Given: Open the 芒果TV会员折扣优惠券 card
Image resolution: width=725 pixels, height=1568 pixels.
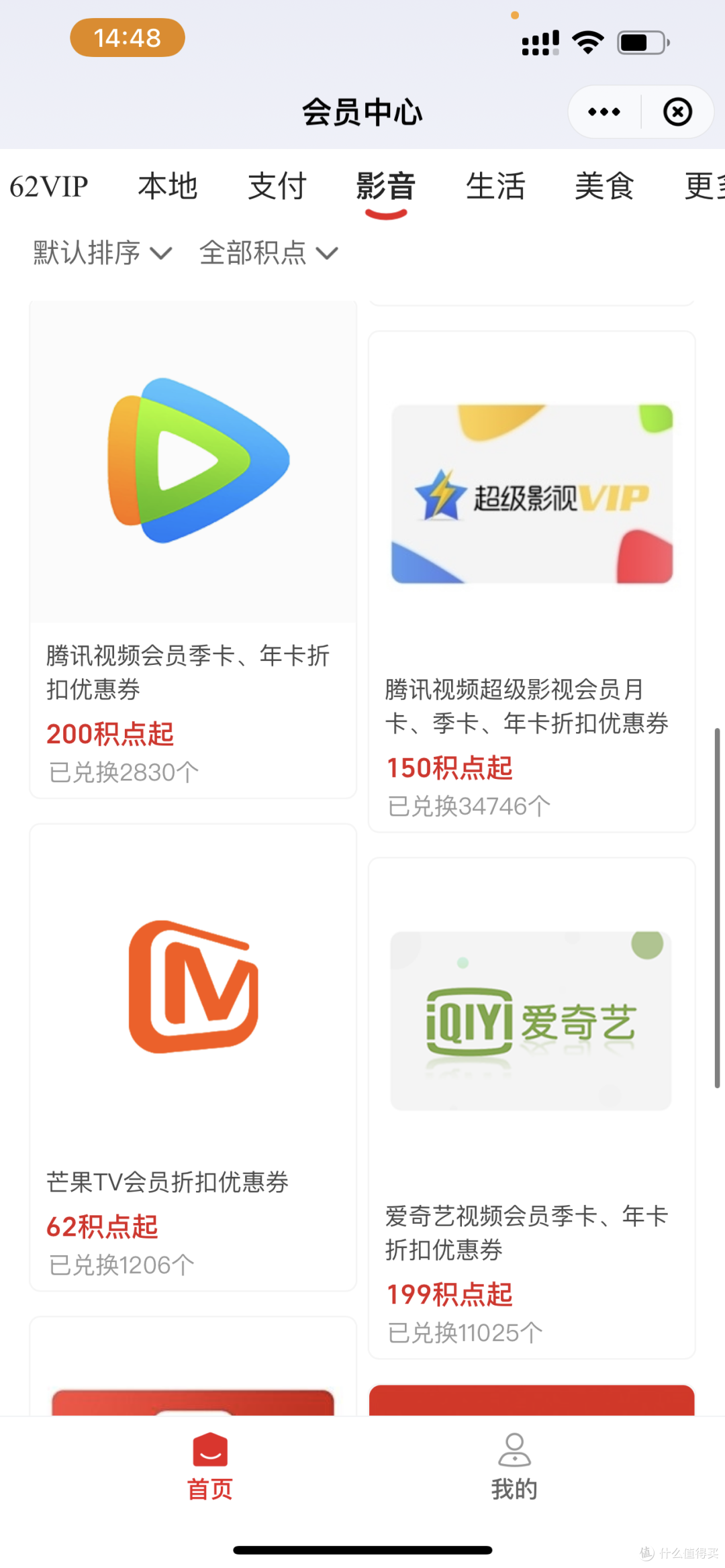Looking at the screenshot, I should click(193, 1057).
